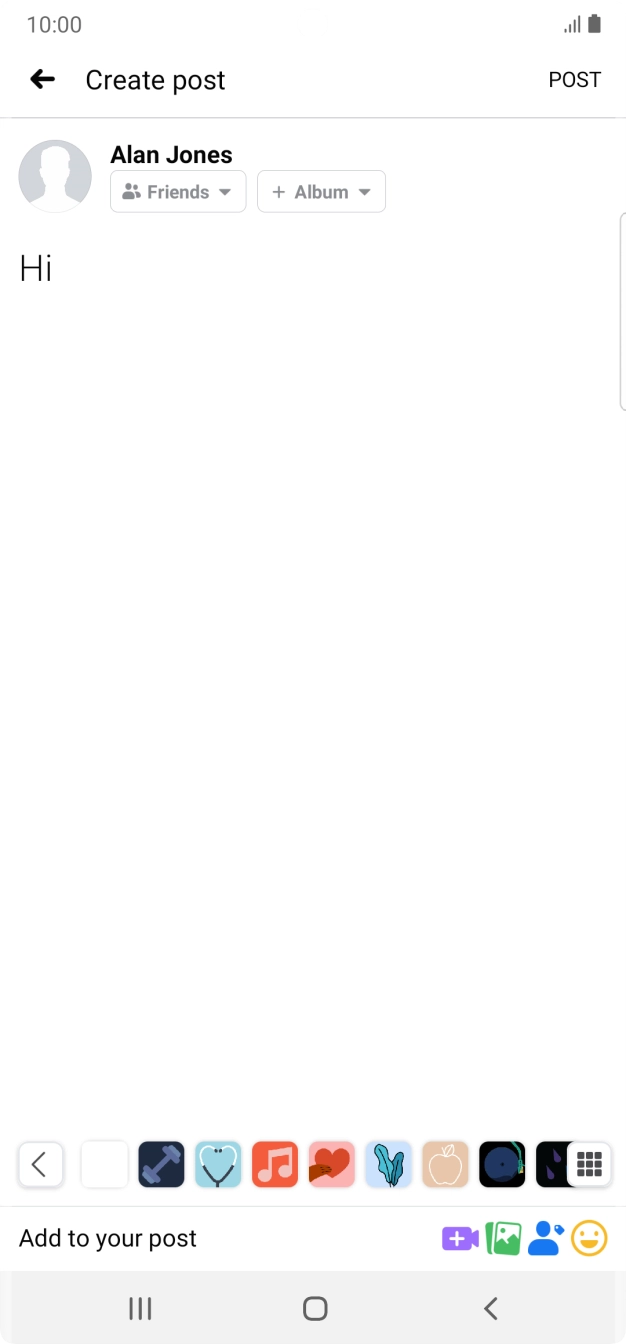Tap the system home button
Viewport: 626px width, 1344px height.
(315, 1308)
